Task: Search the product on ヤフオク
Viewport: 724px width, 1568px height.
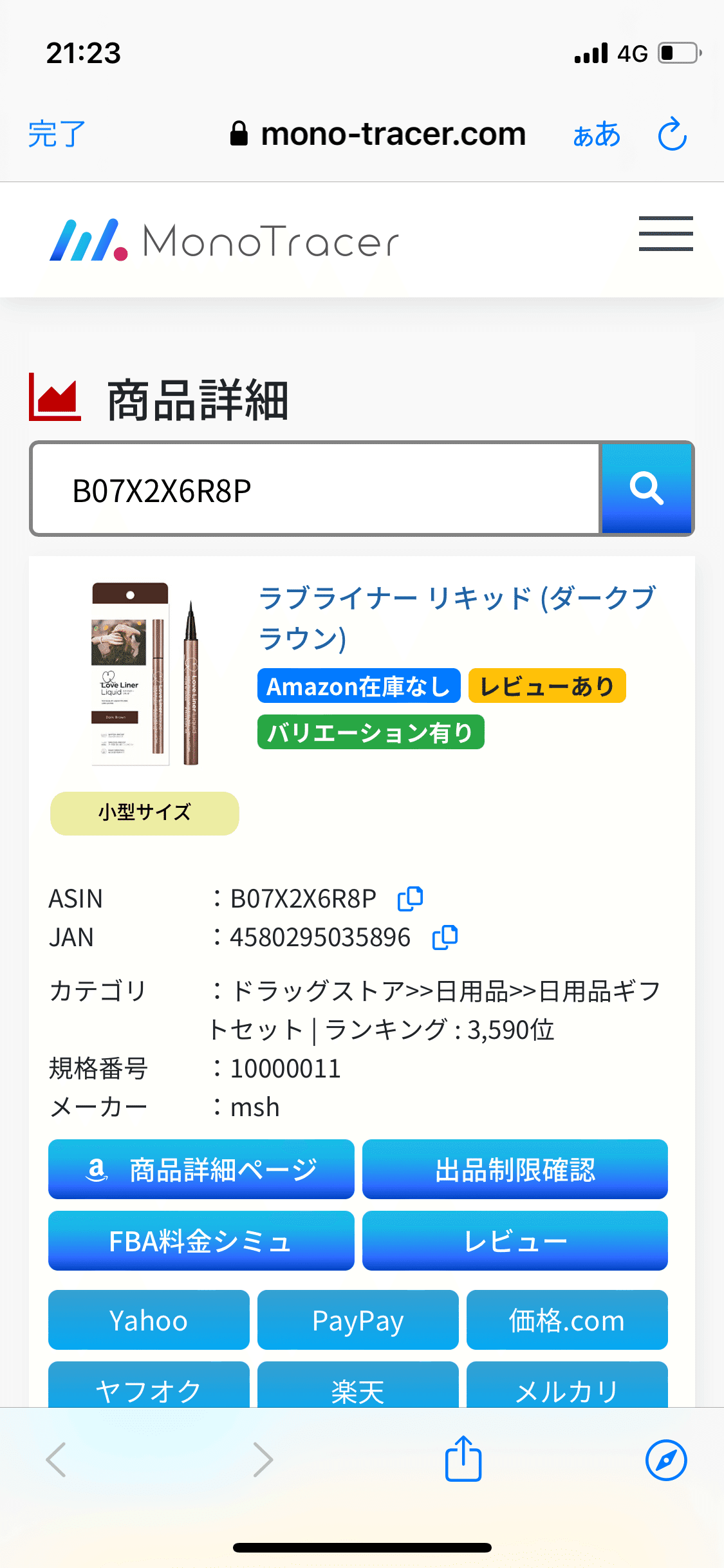Action: click(x=149, y=1385)
